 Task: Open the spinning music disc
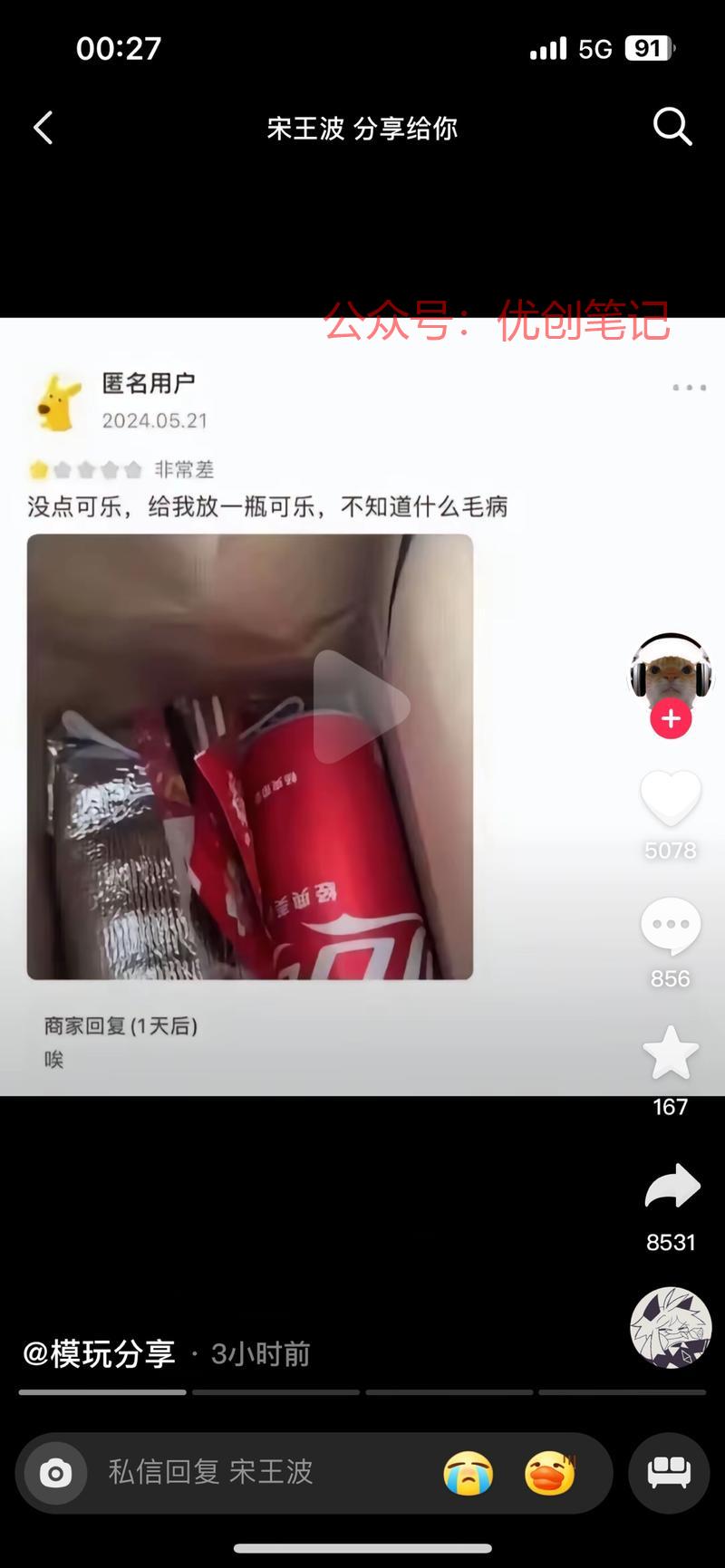point(671,1327)
